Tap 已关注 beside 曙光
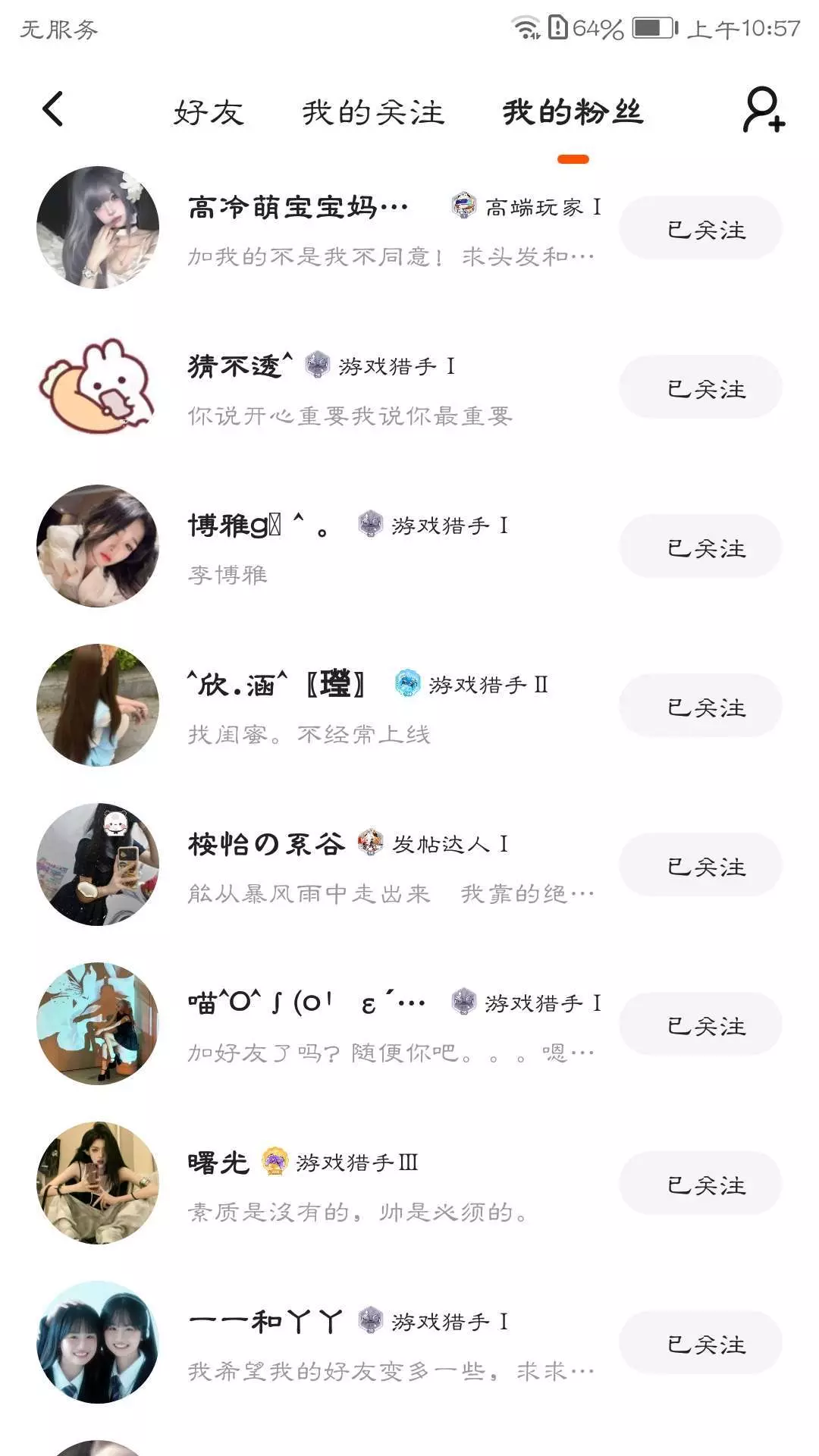 pyautogui.click(x=700, y=1184)
